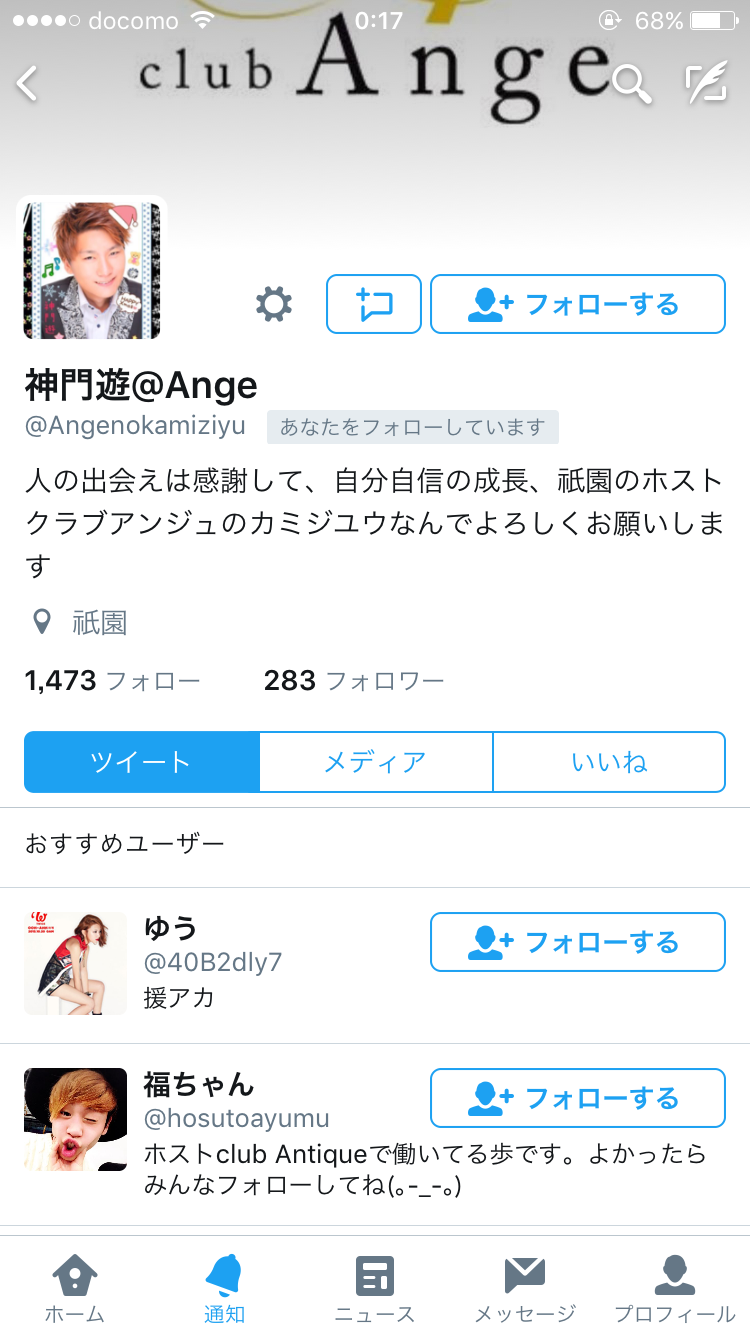Tap the tweet-to-user speech bubble button
The image size is (750, 1334).
tap(374, 304)
